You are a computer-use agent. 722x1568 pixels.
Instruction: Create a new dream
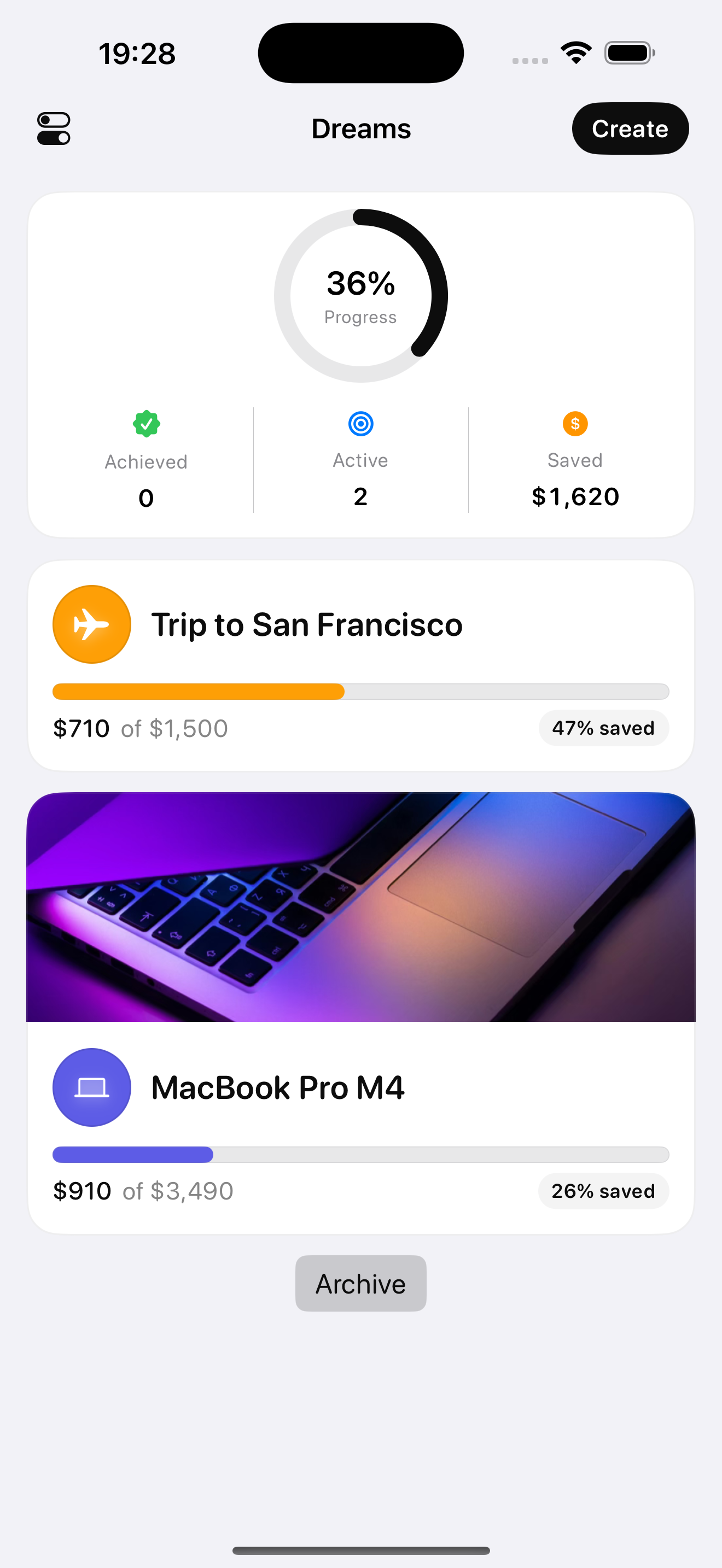point(630,128)
